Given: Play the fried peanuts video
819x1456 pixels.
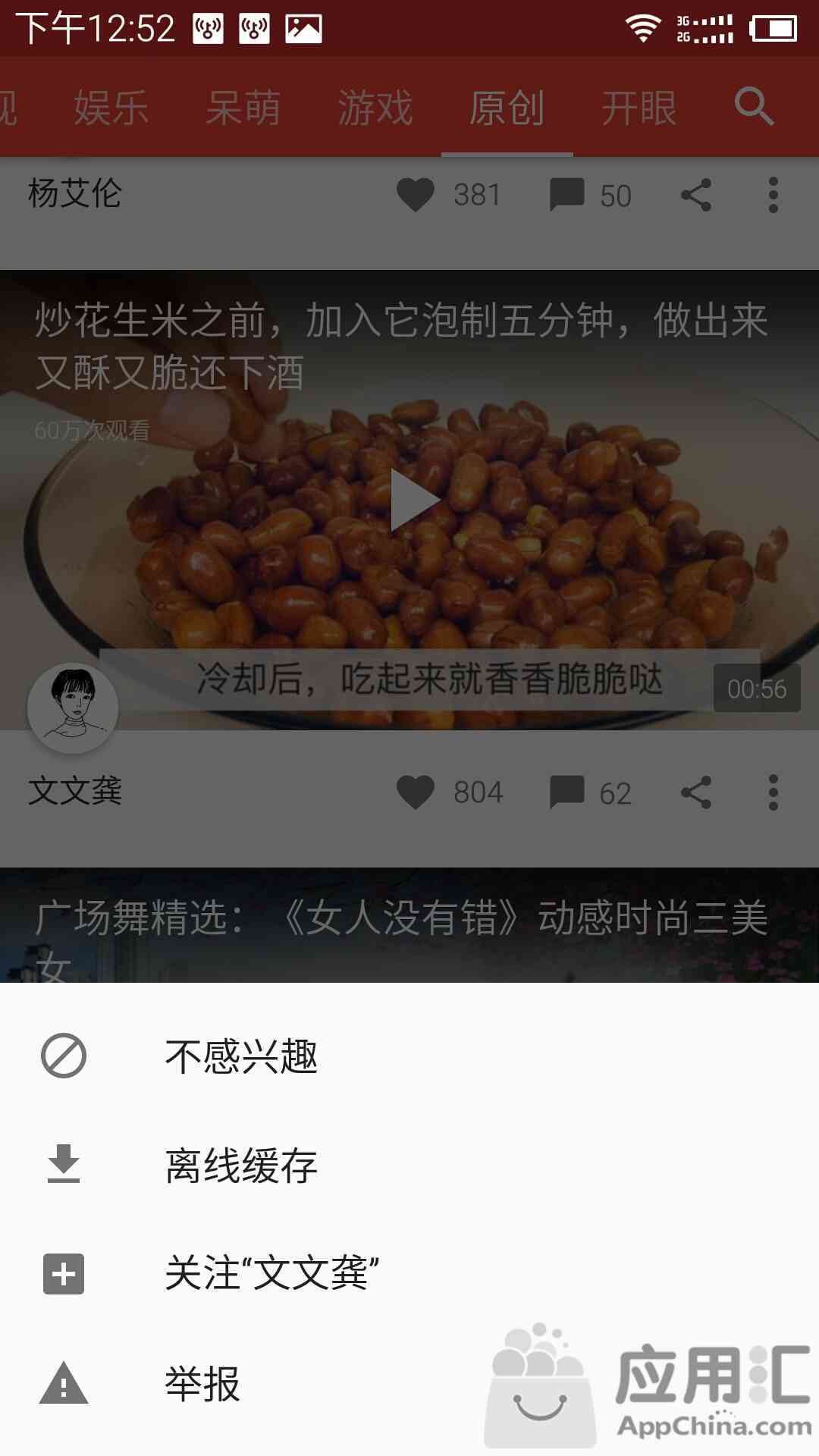Looking at the screenshot, I should coord(413,500).
